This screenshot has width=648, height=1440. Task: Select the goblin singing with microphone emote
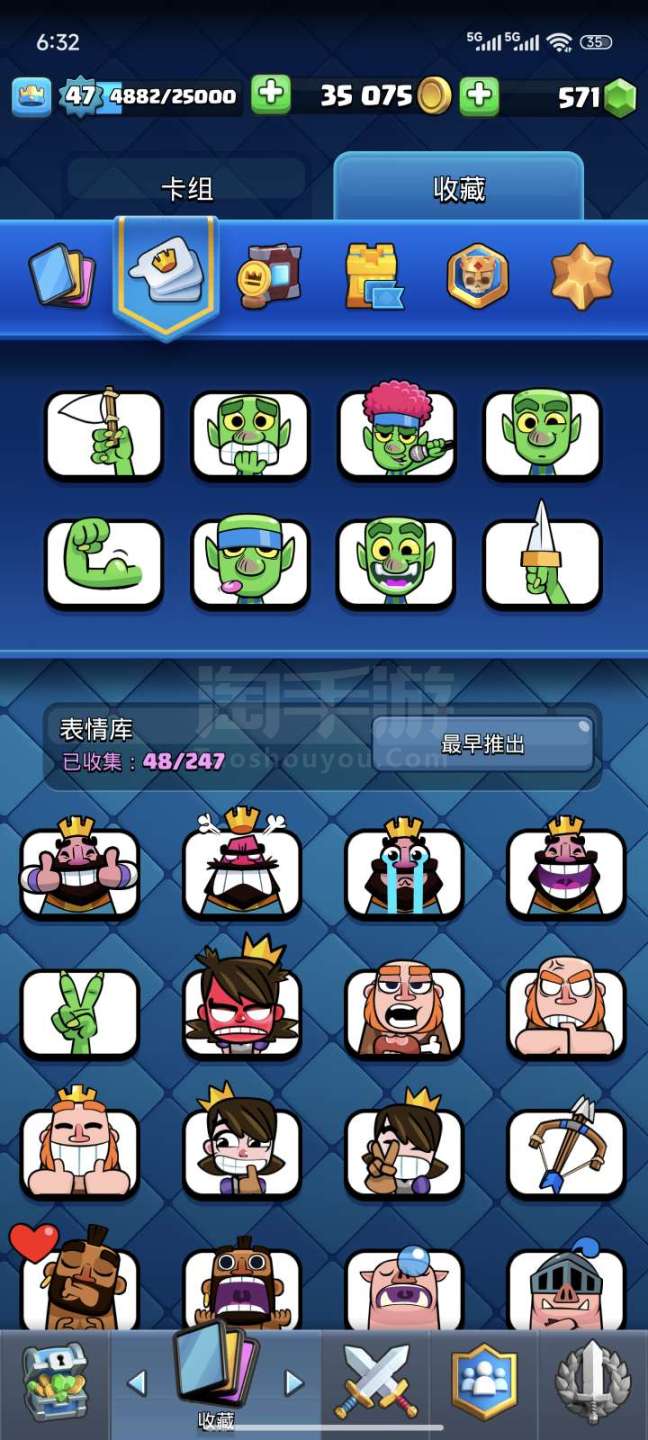(x=397, y=435)
